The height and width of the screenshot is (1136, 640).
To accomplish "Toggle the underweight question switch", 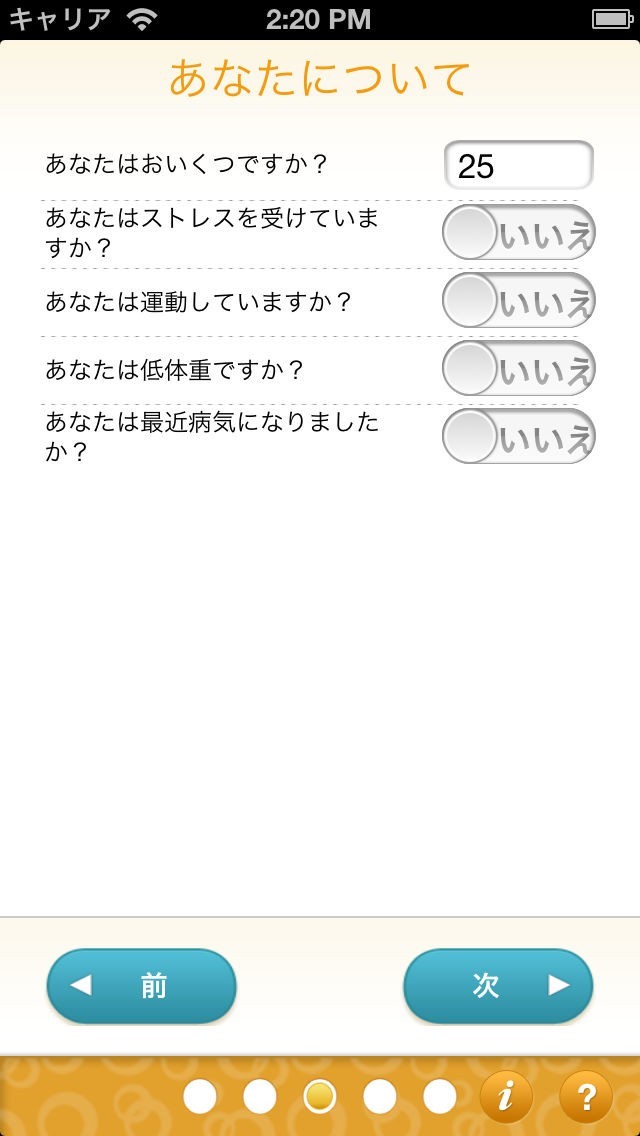I will point(518,369).
